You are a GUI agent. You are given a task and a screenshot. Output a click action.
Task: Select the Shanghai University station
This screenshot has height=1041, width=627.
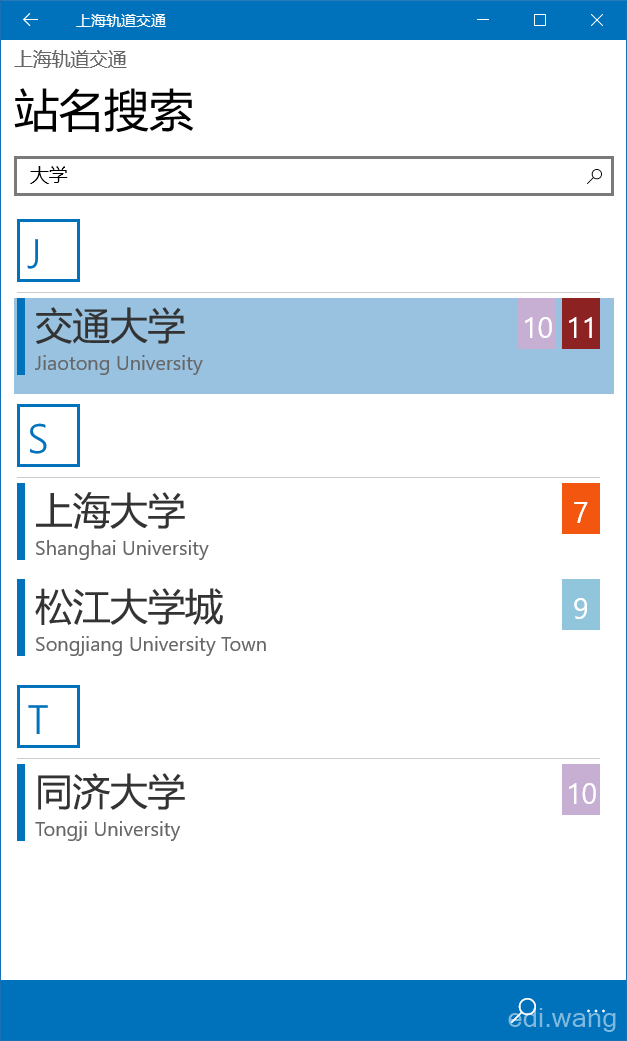pyautogui.click(x=308, y=521)
